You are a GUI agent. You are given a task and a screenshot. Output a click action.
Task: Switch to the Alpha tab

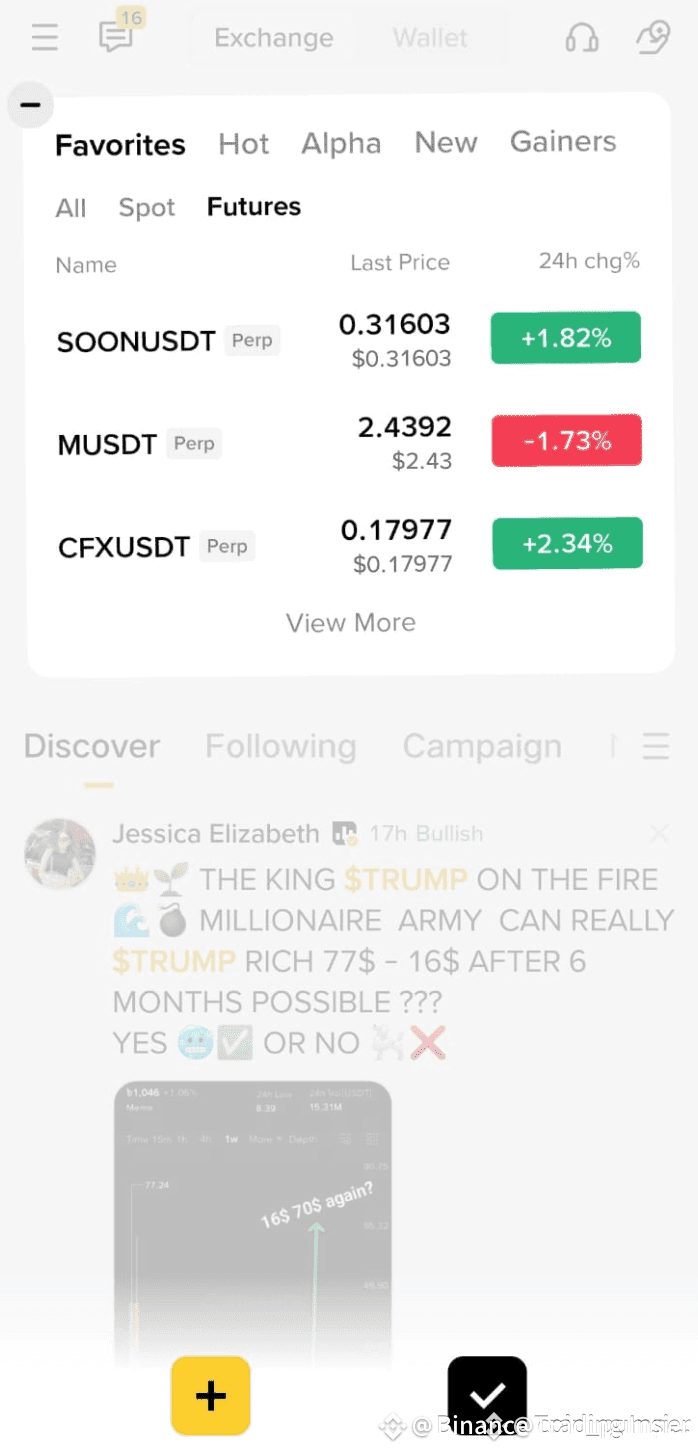coord(341,144)
